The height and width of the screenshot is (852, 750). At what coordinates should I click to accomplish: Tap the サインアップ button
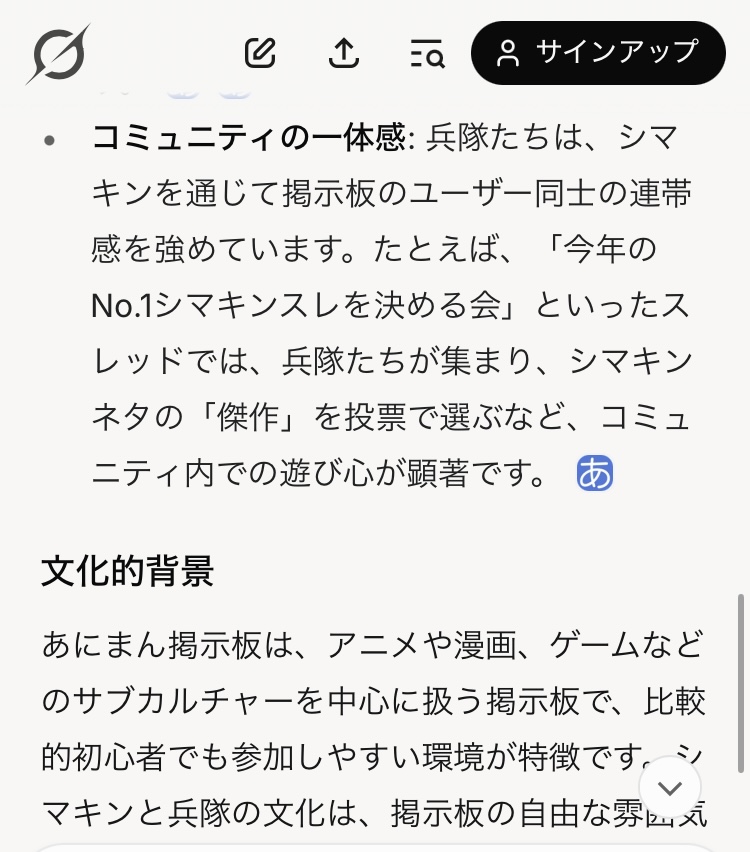(x=598, y=53)
